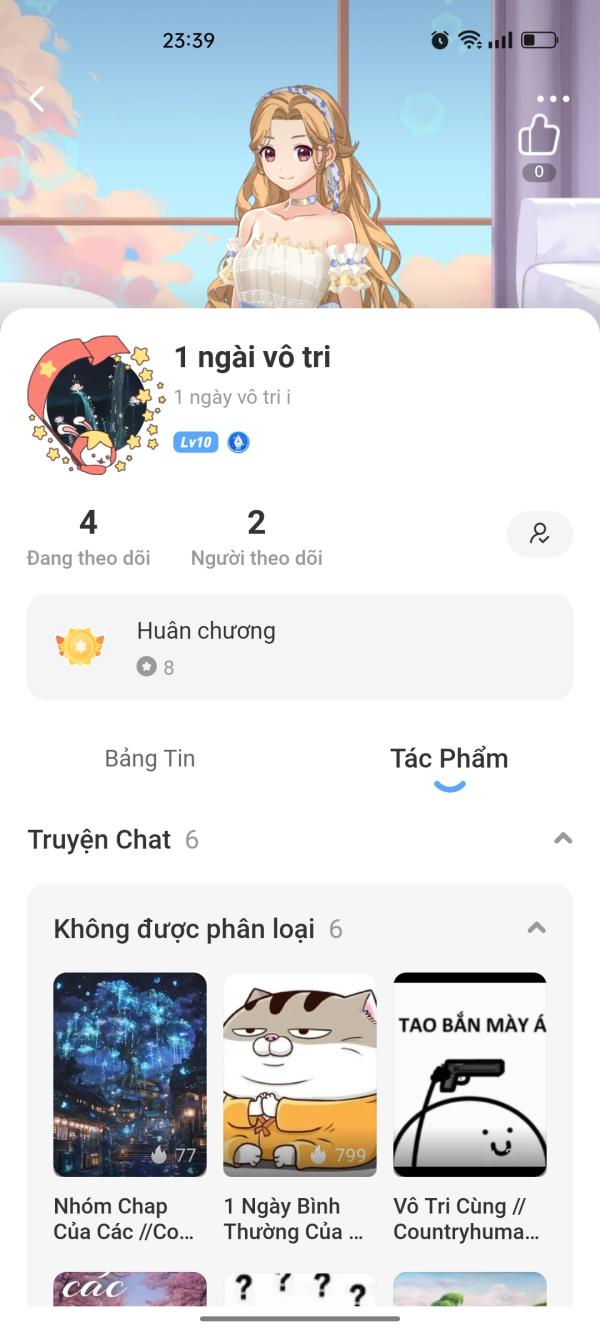Open the three-dot overflow menu

tap(552, 99)
